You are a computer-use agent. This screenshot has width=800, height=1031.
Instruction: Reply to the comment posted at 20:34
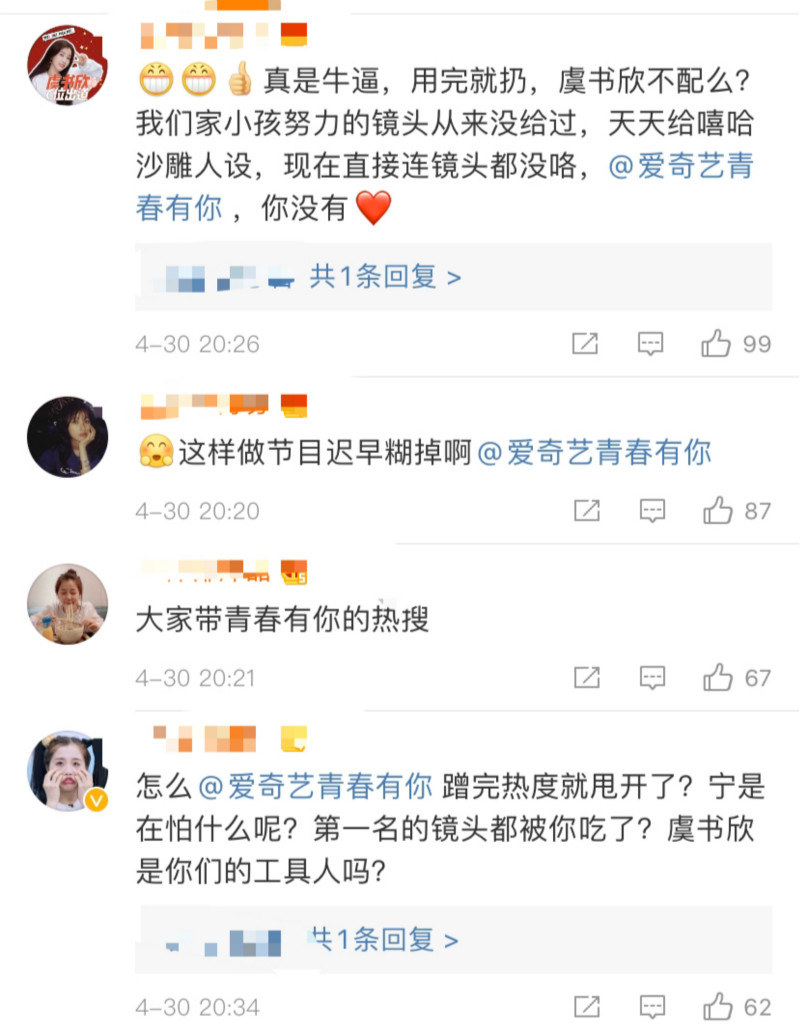[652, 1006]
